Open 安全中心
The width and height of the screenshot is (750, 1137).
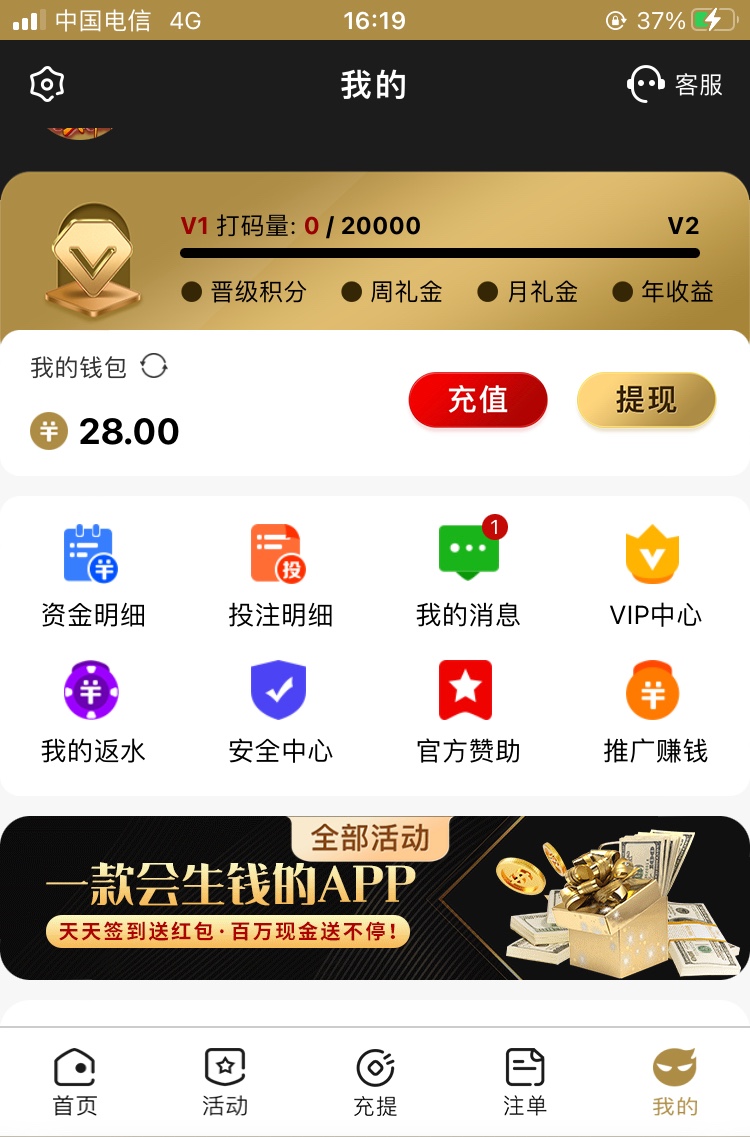[279, 712]
